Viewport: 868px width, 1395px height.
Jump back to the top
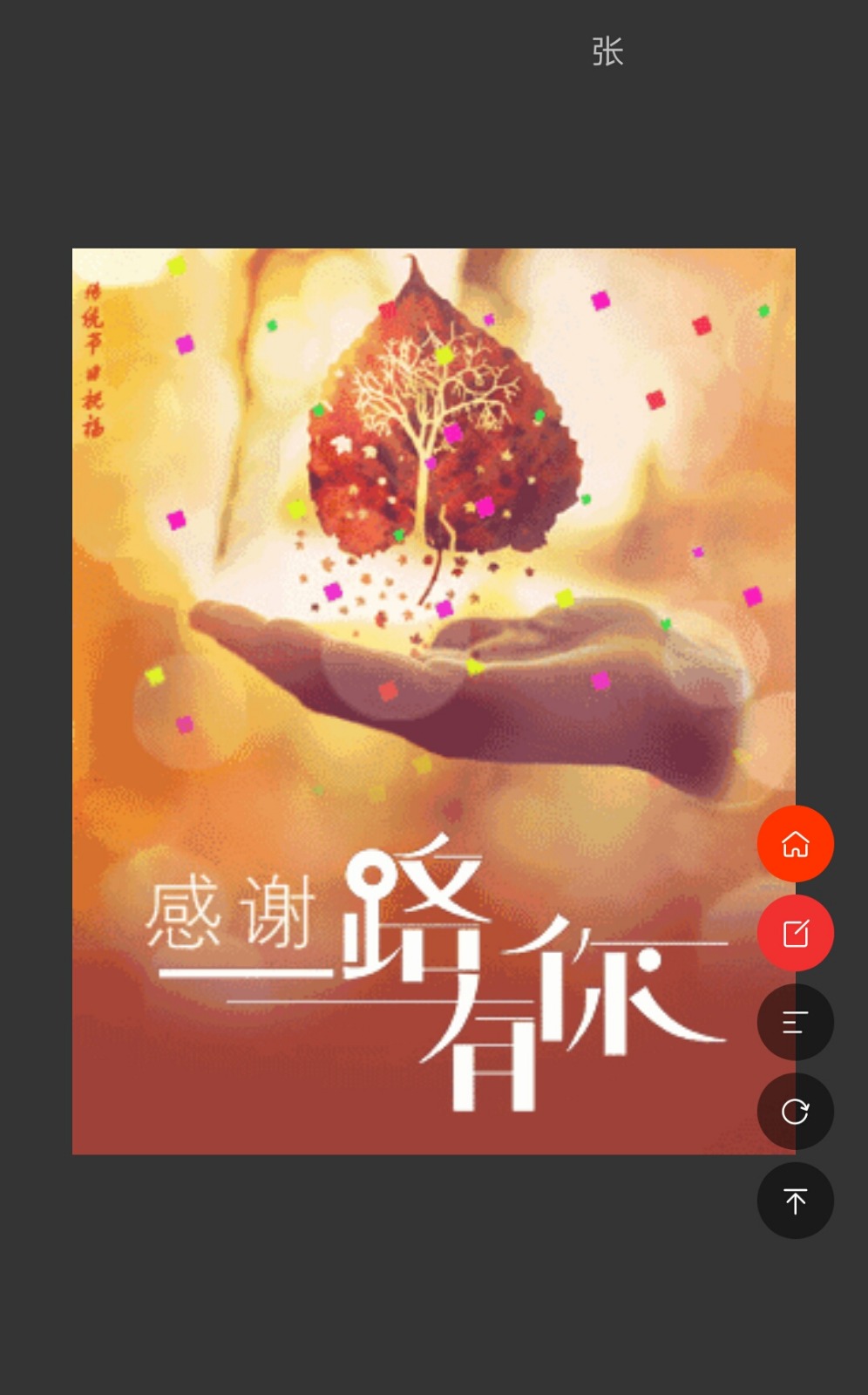(x=795, y=1201)
